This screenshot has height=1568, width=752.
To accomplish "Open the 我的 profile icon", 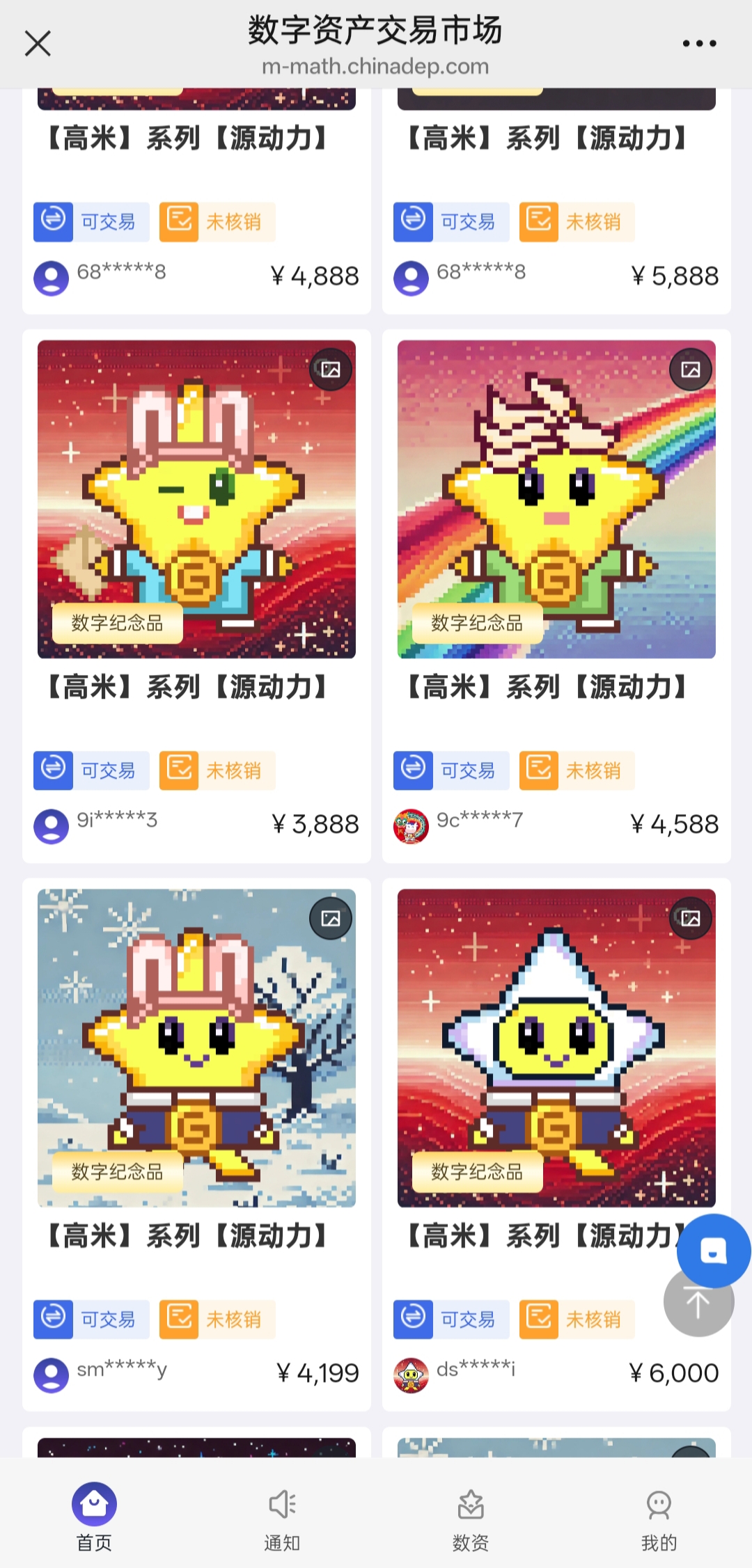I will [x=659, y=1503].
